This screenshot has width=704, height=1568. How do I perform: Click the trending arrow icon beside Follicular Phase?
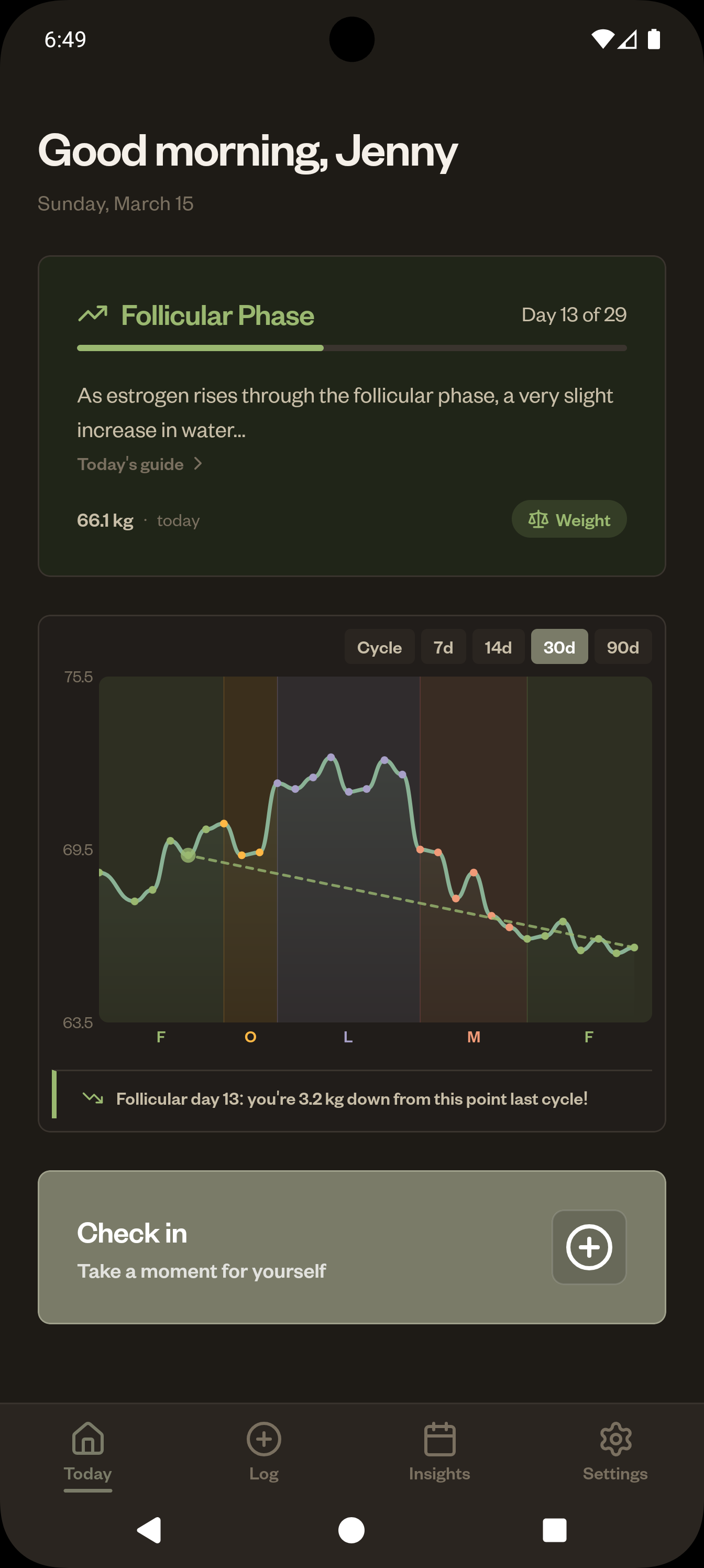93,314
